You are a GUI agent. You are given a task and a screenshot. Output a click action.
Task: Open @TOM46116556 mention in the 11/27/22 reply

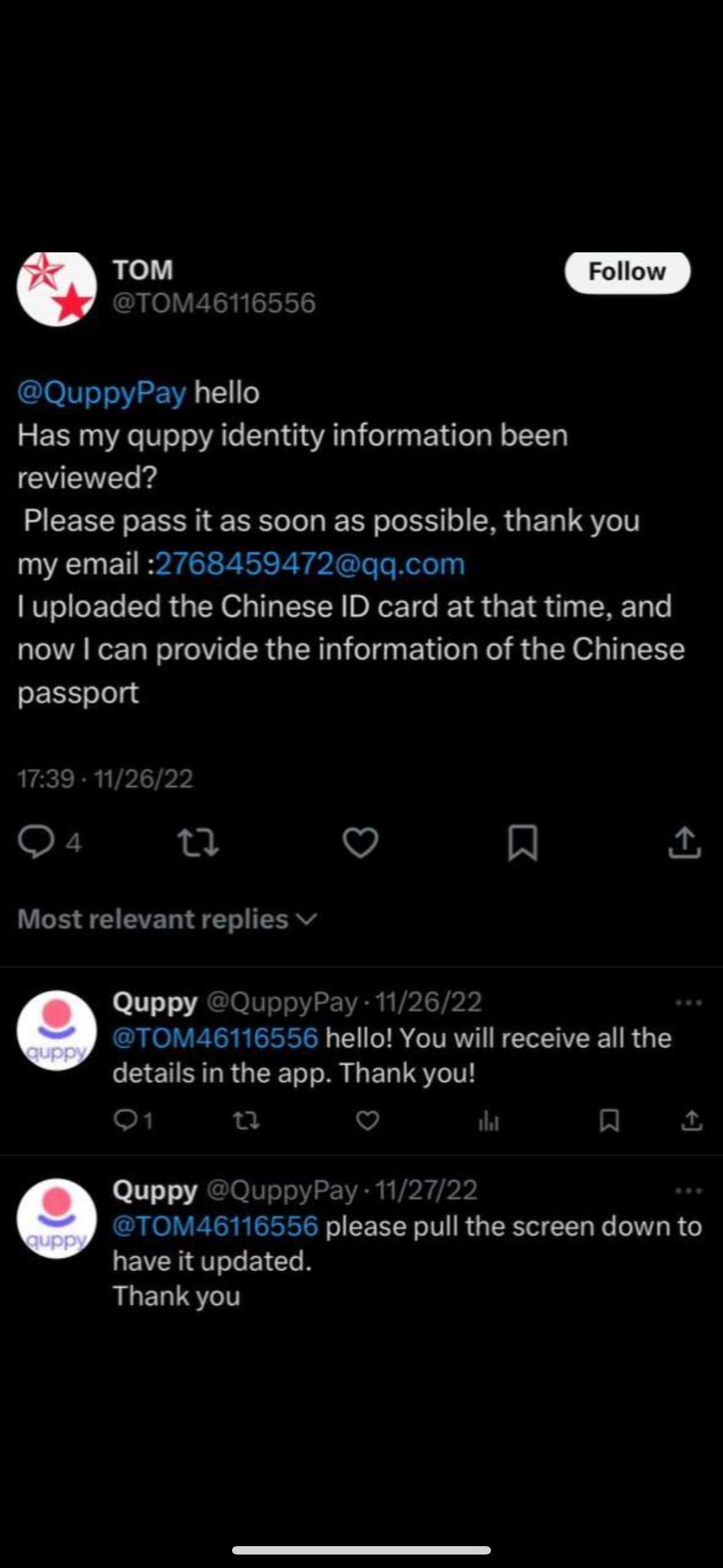point(215,1226)
